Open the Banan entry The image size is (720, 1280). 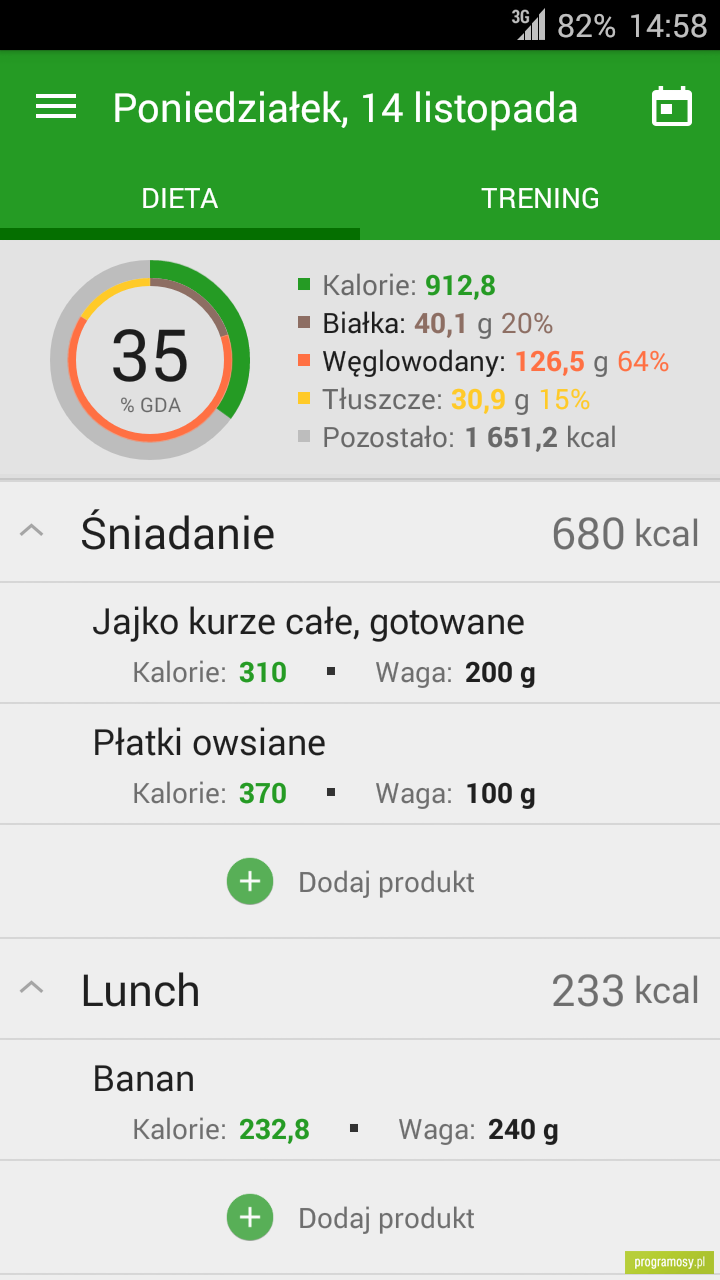pos(360,1100)
